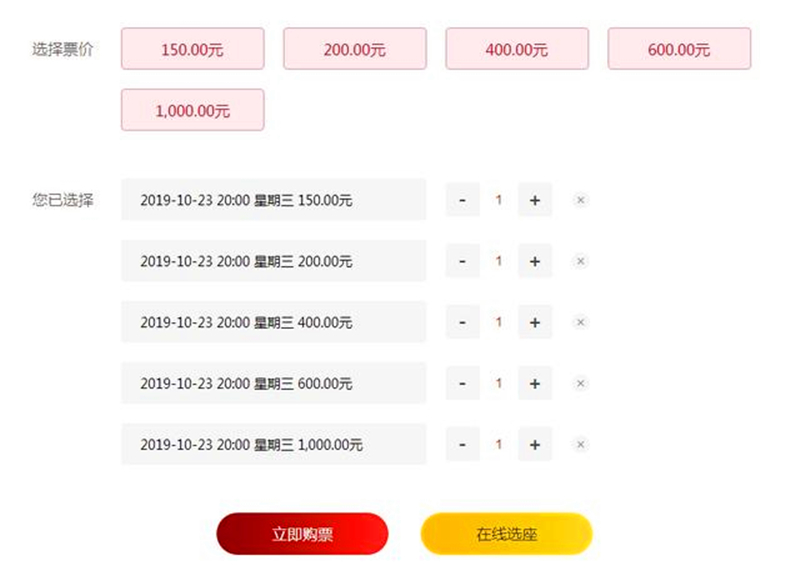Remove the 200.00元 ticket selection
Screen dimensions: 800x575
click(581, 261)
